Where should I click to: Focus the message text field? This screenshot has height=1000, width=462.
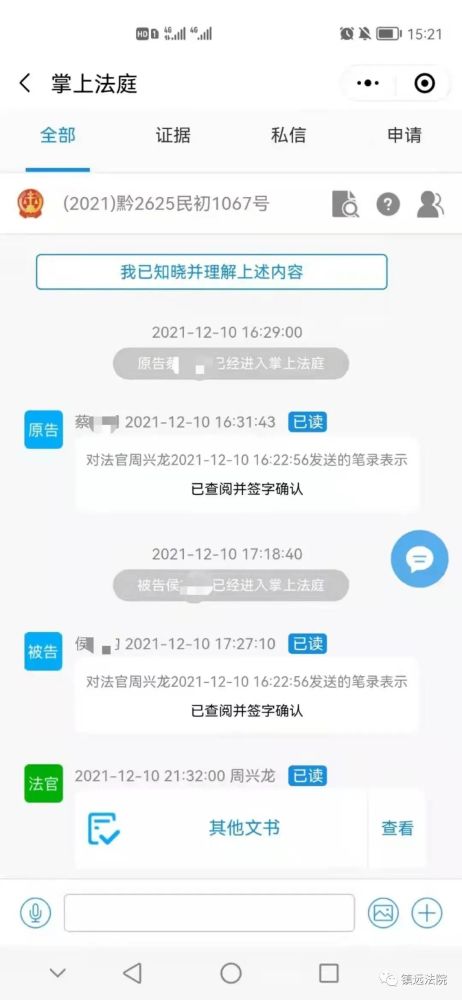209,913
